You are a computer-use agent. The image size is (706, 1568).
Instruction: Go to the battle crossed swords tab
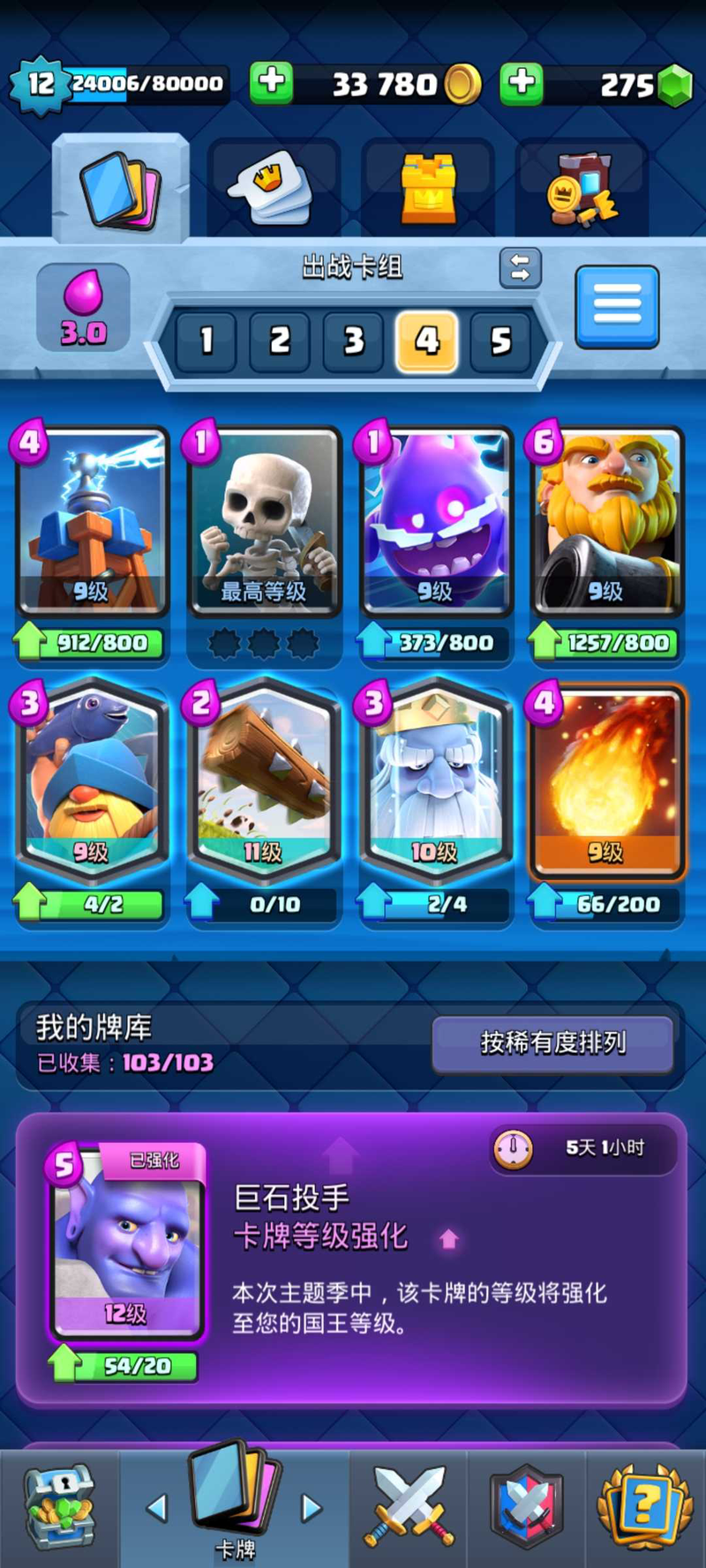point(409,1506)
